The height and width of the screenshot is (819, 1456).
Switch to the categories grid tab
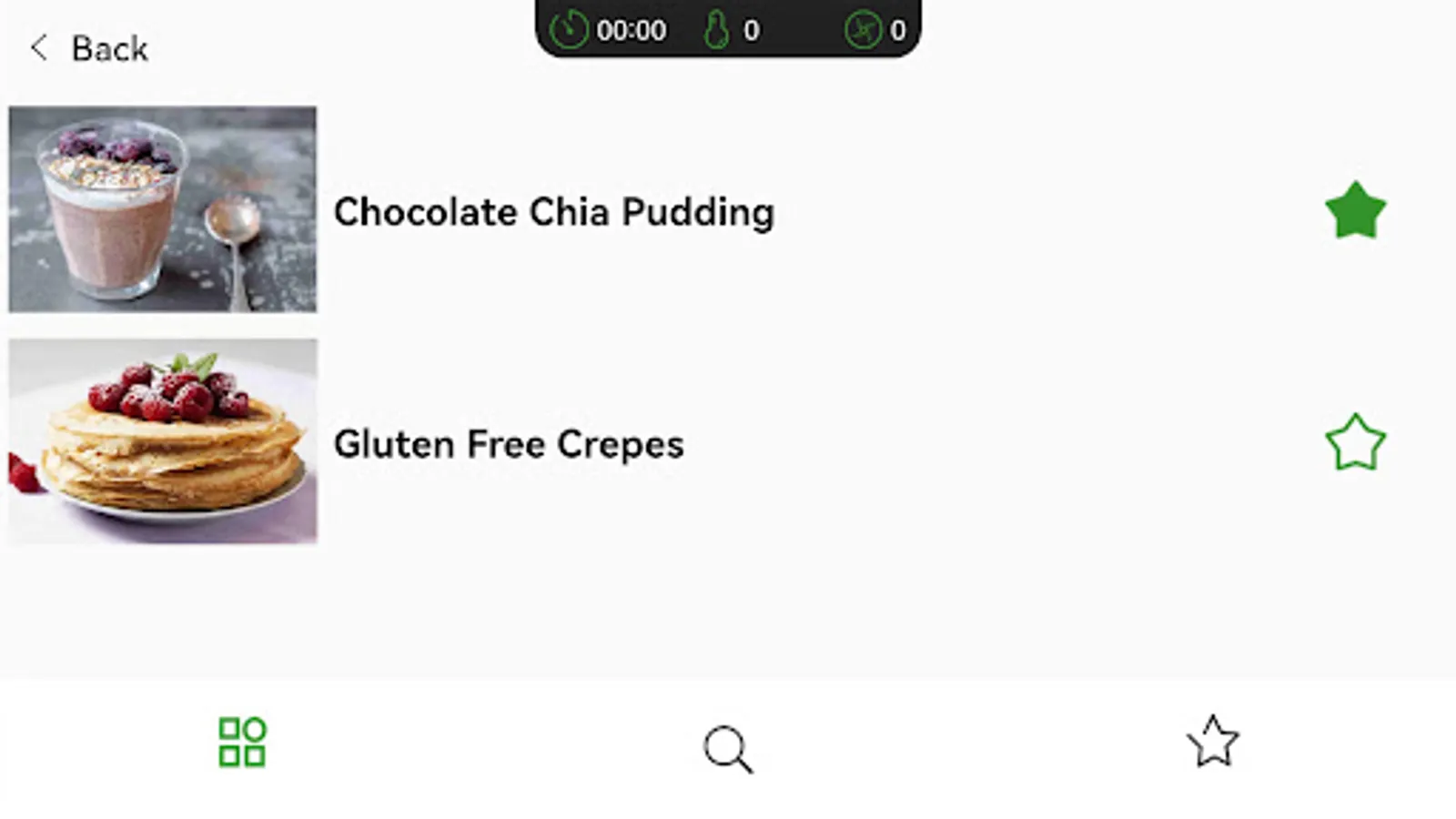[x=242, y=743]
